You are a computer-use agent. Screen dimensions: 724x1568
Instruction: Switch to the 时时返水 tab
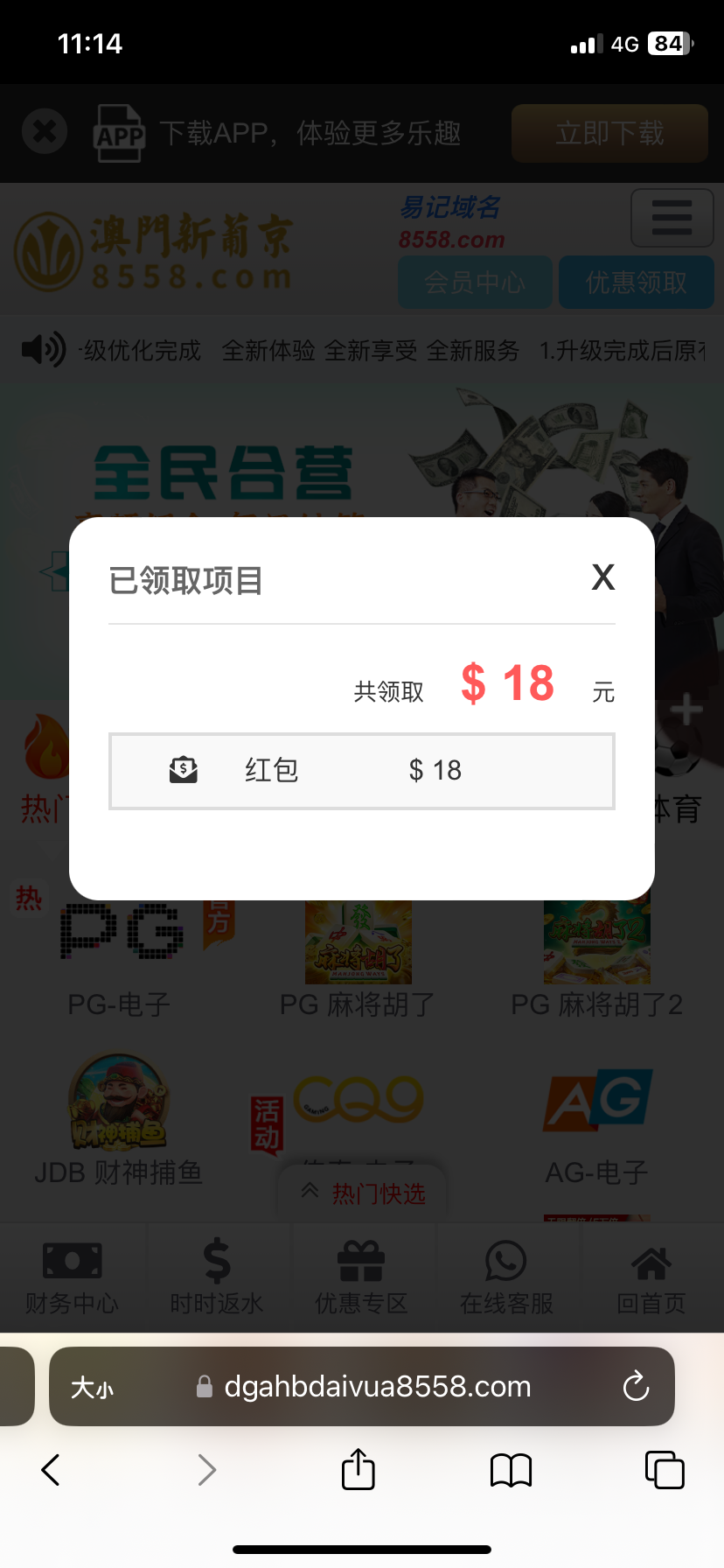(216, 1277)
